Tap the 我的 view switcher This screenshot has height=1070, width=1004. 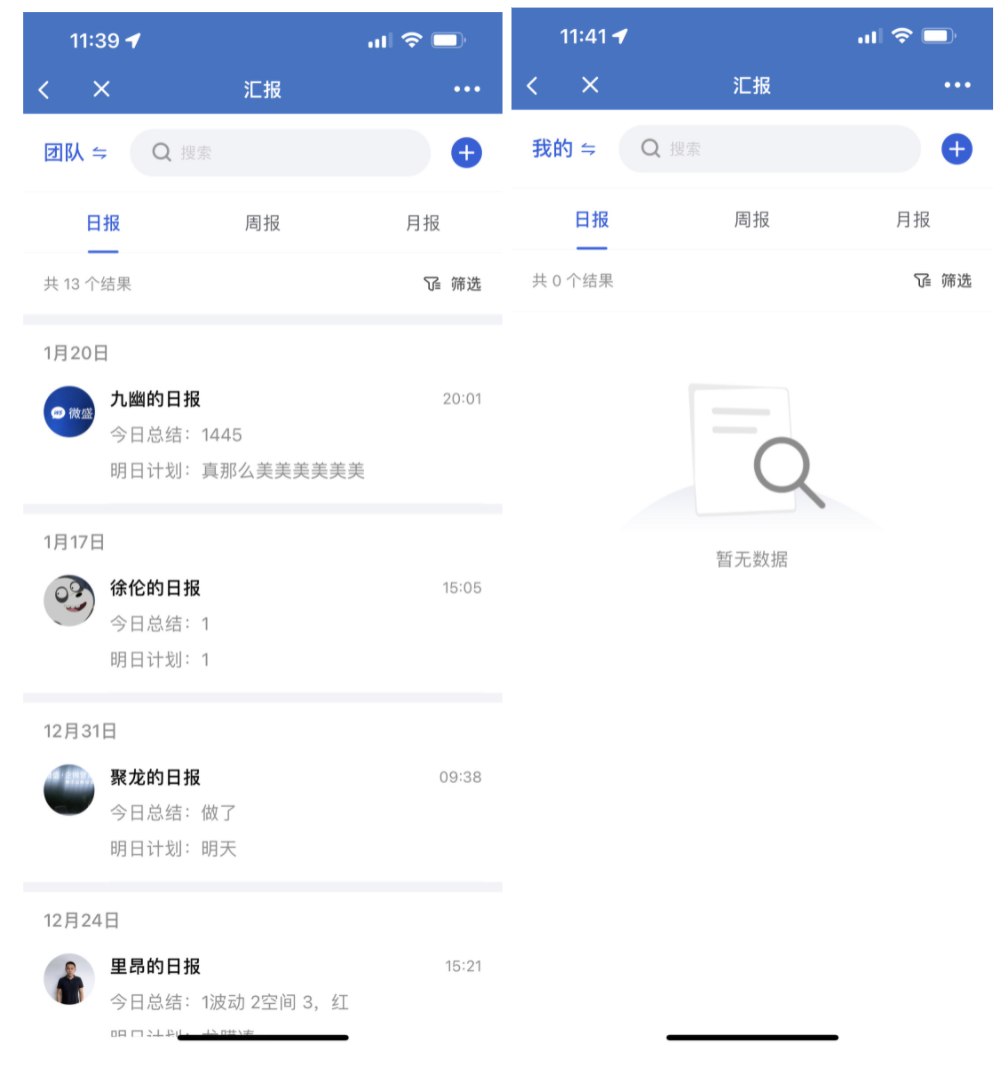563,149
